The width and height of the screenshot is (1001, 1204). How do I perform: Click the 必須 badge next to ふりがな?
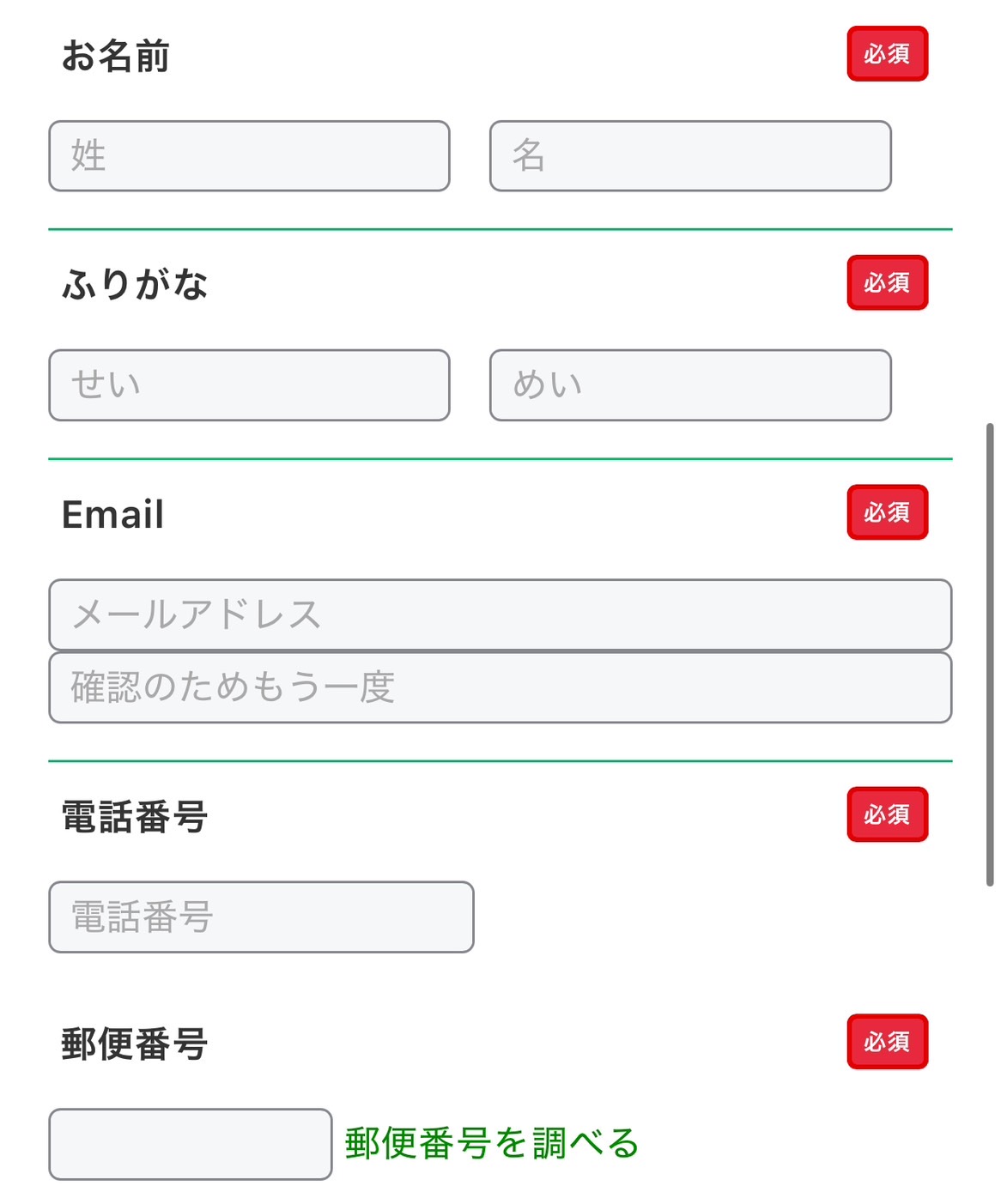point(887,283)
